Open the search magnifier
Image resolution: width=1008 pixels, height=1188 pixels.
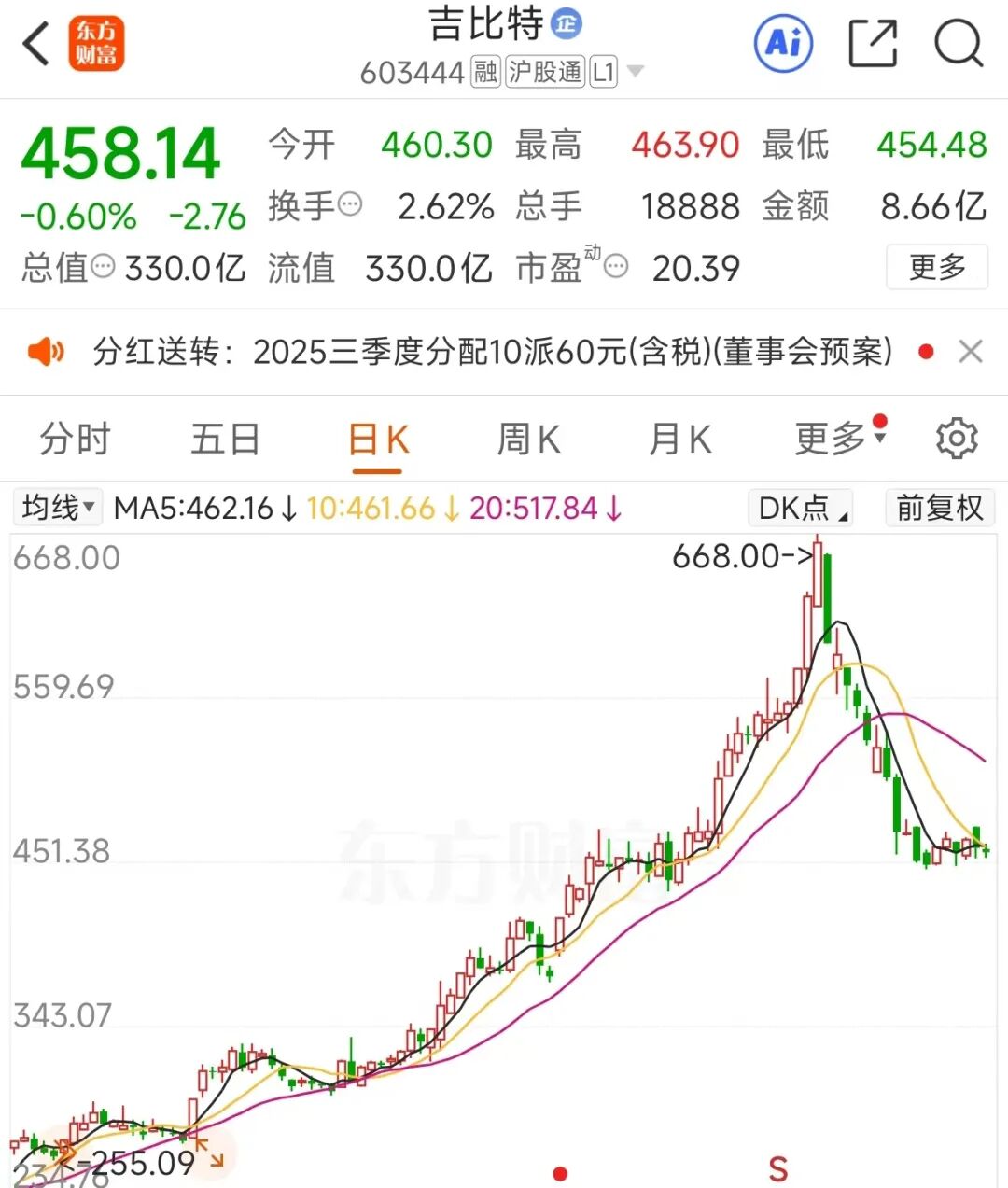point(958,43)
